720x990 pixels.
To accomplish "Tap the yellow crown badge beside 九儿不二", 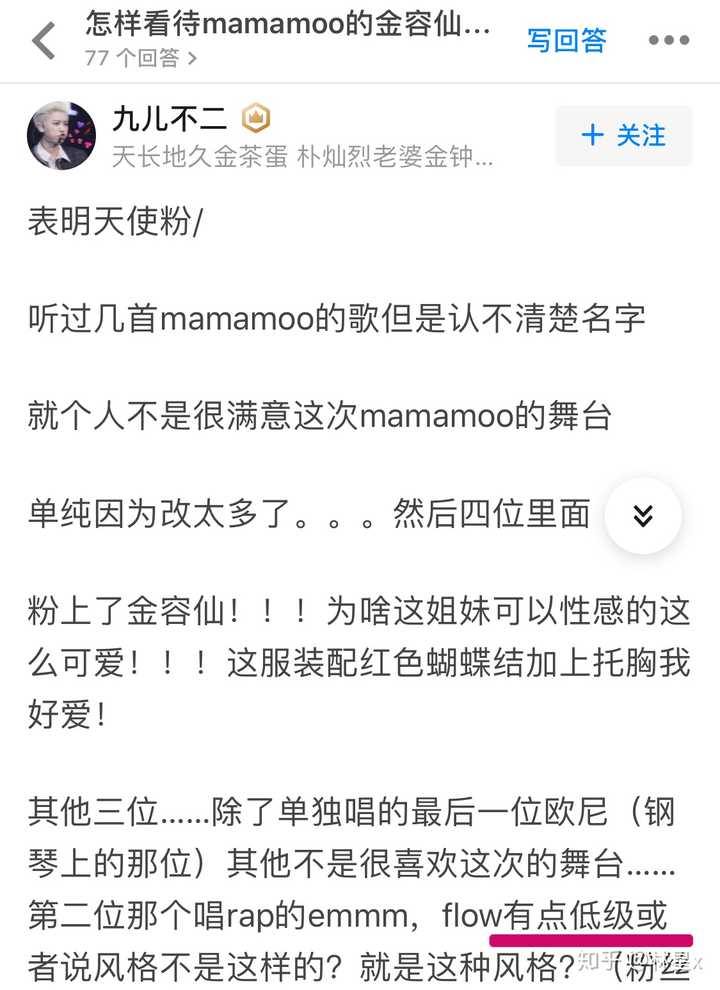I will (x=258, y=117).
